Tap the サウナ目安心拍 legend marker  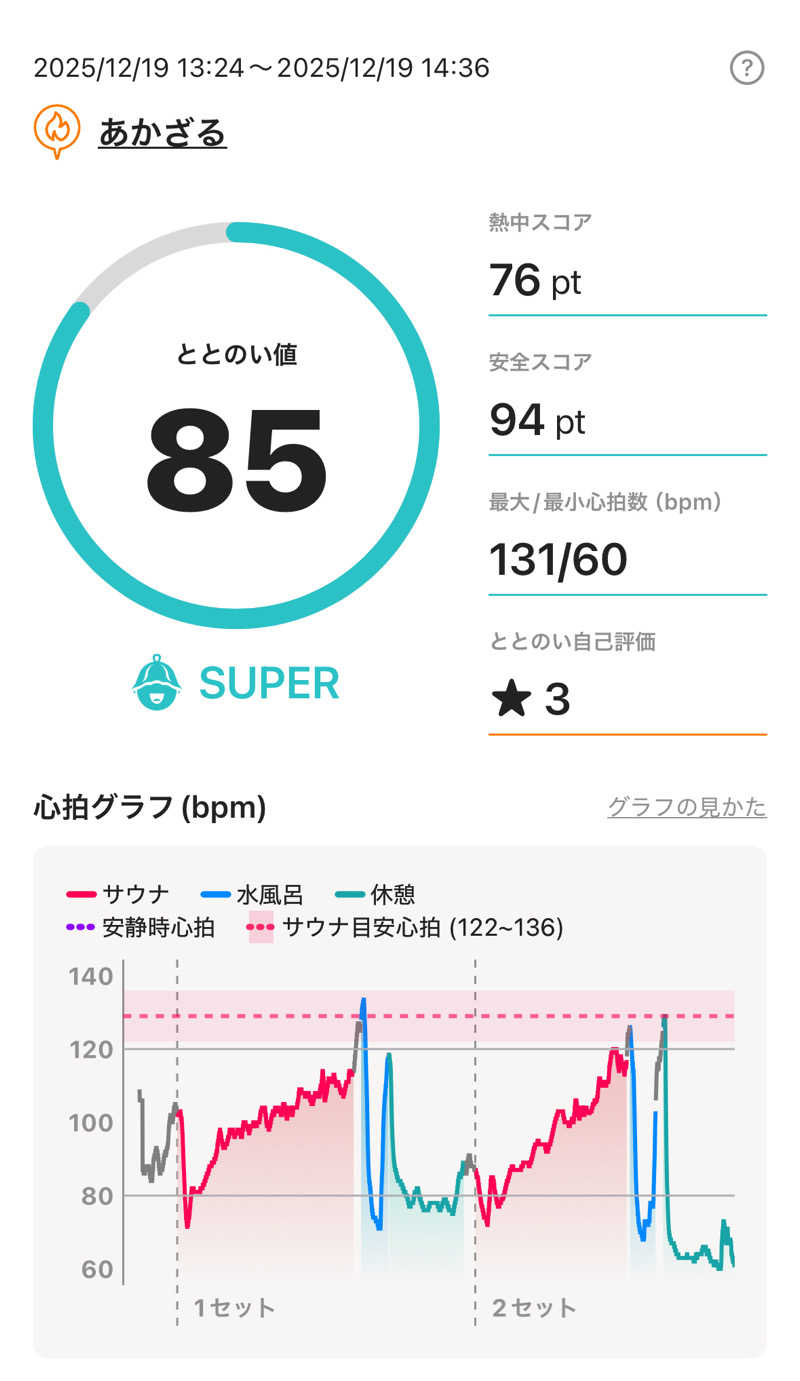[260, 927]
